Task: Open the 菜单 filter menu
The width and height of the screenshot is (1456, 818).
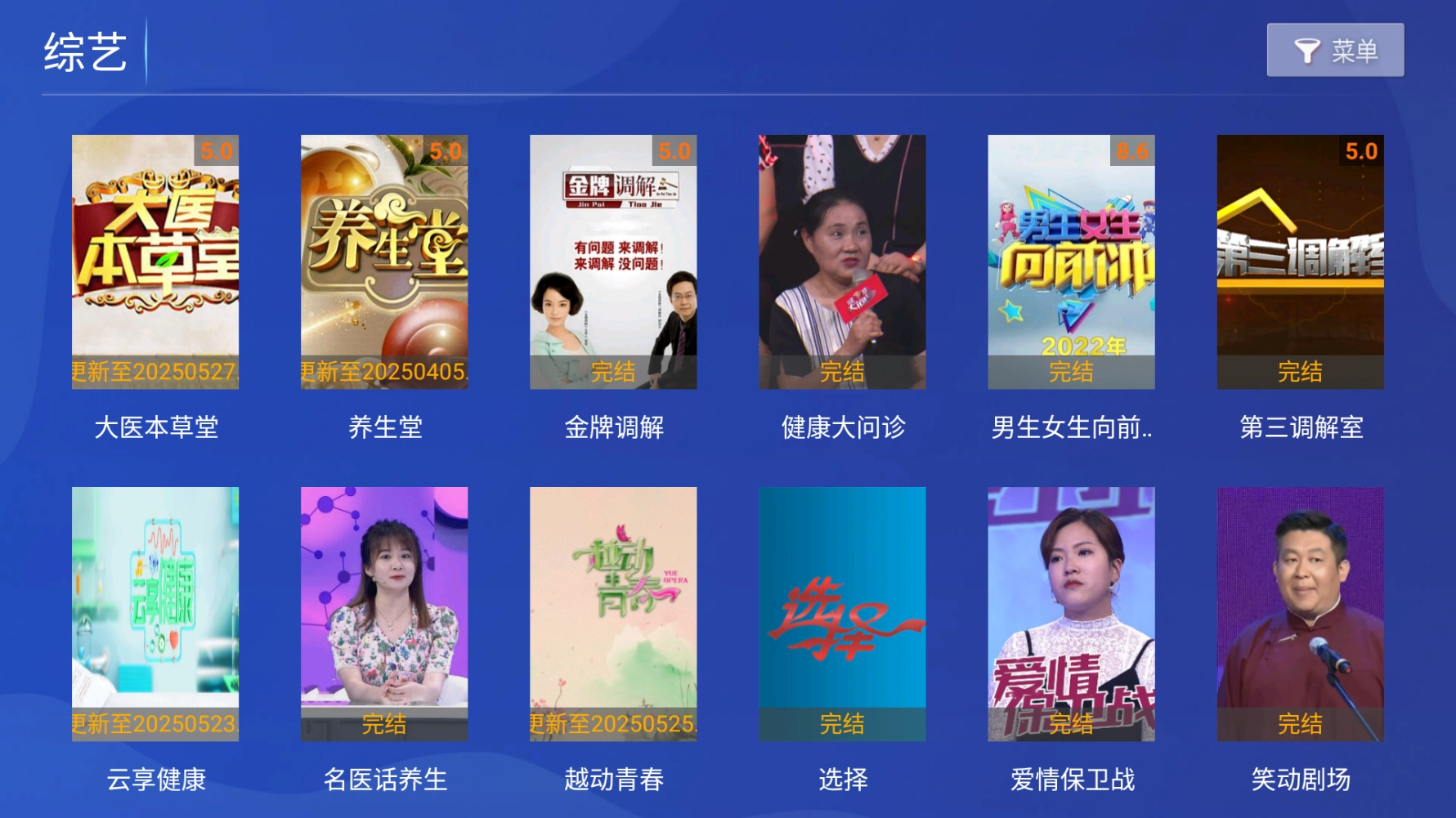Action: point(1335,51)
